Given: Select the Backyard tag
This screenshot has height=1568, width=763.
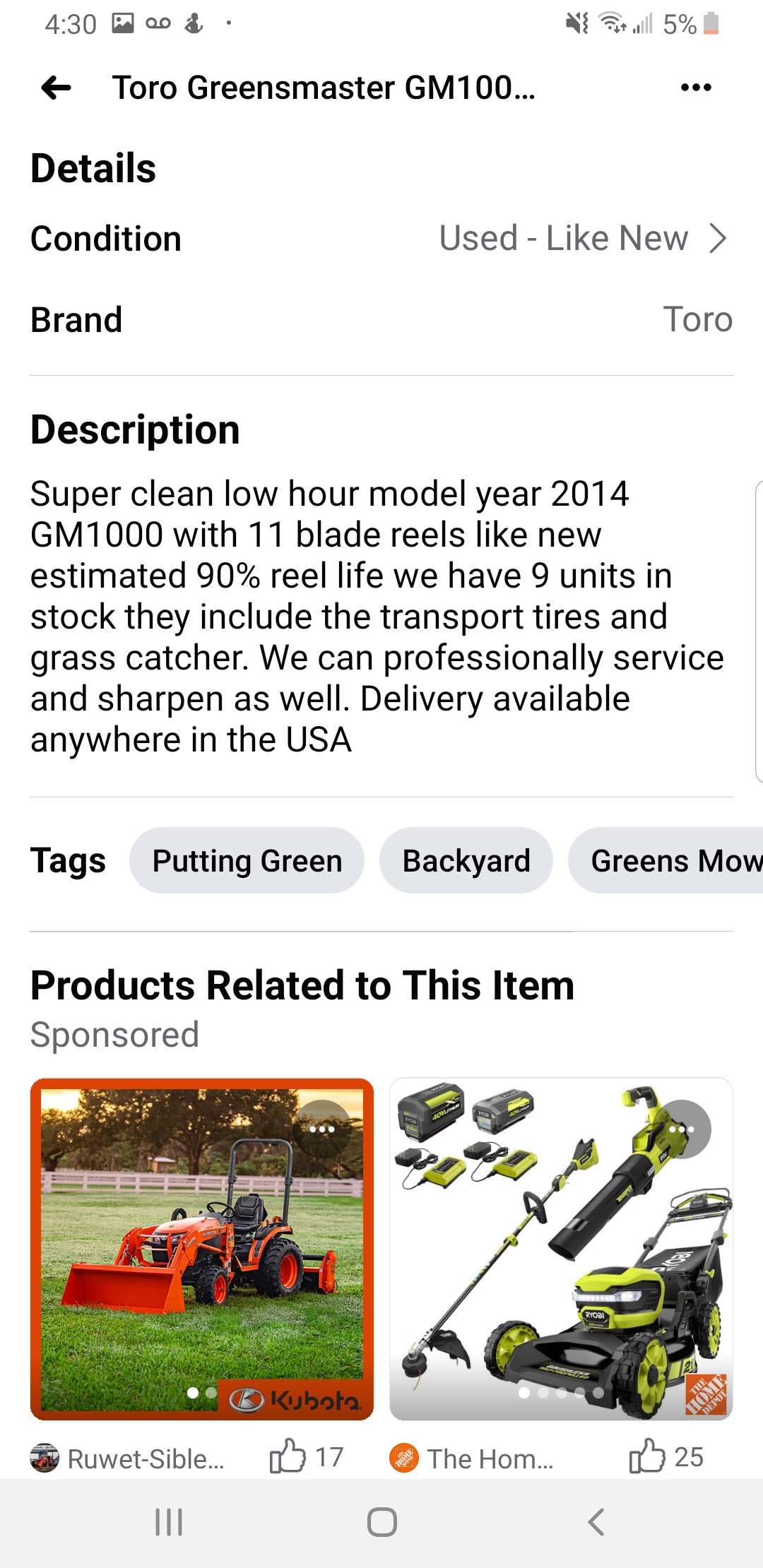Looking at the screenshot, I should (x=466, y=861).
